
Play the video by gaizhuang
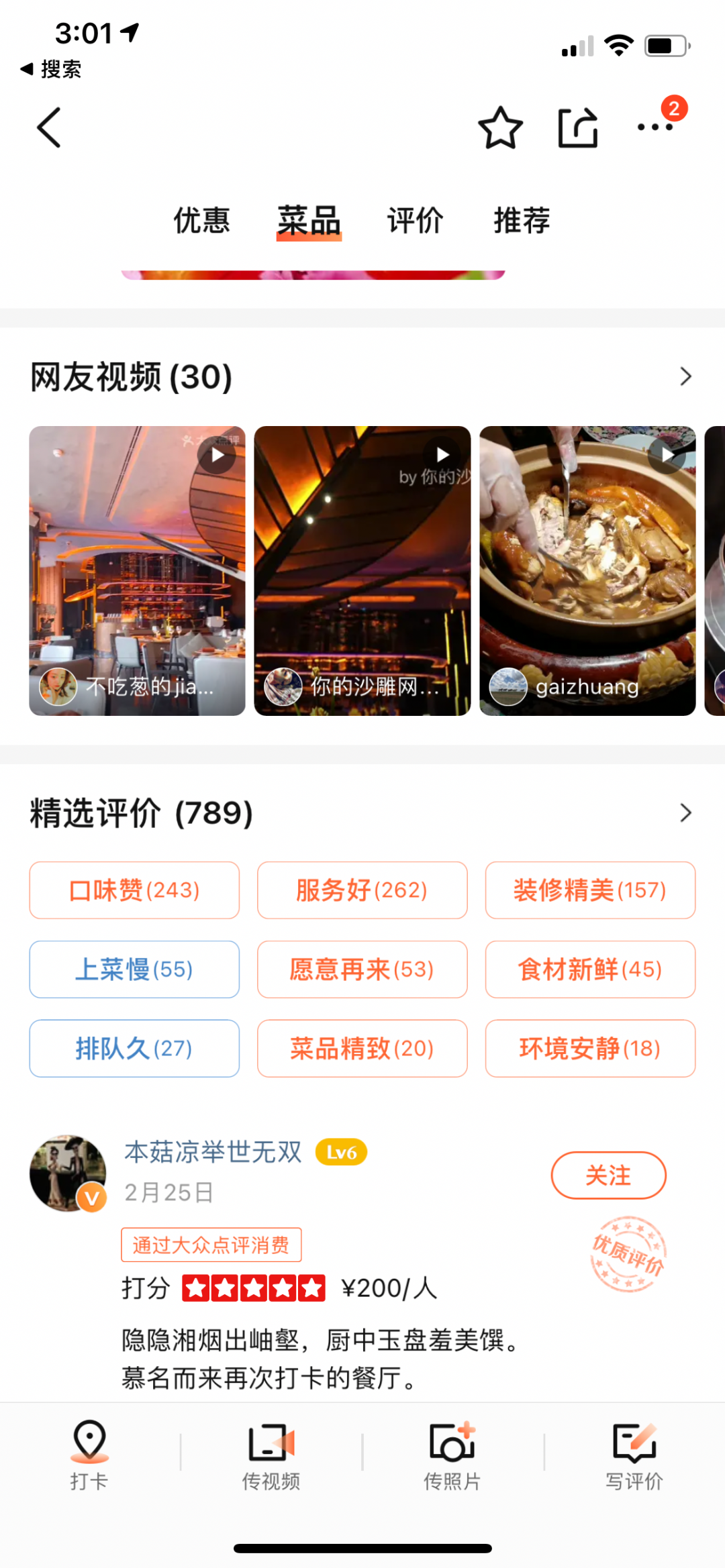coord(587,570)
